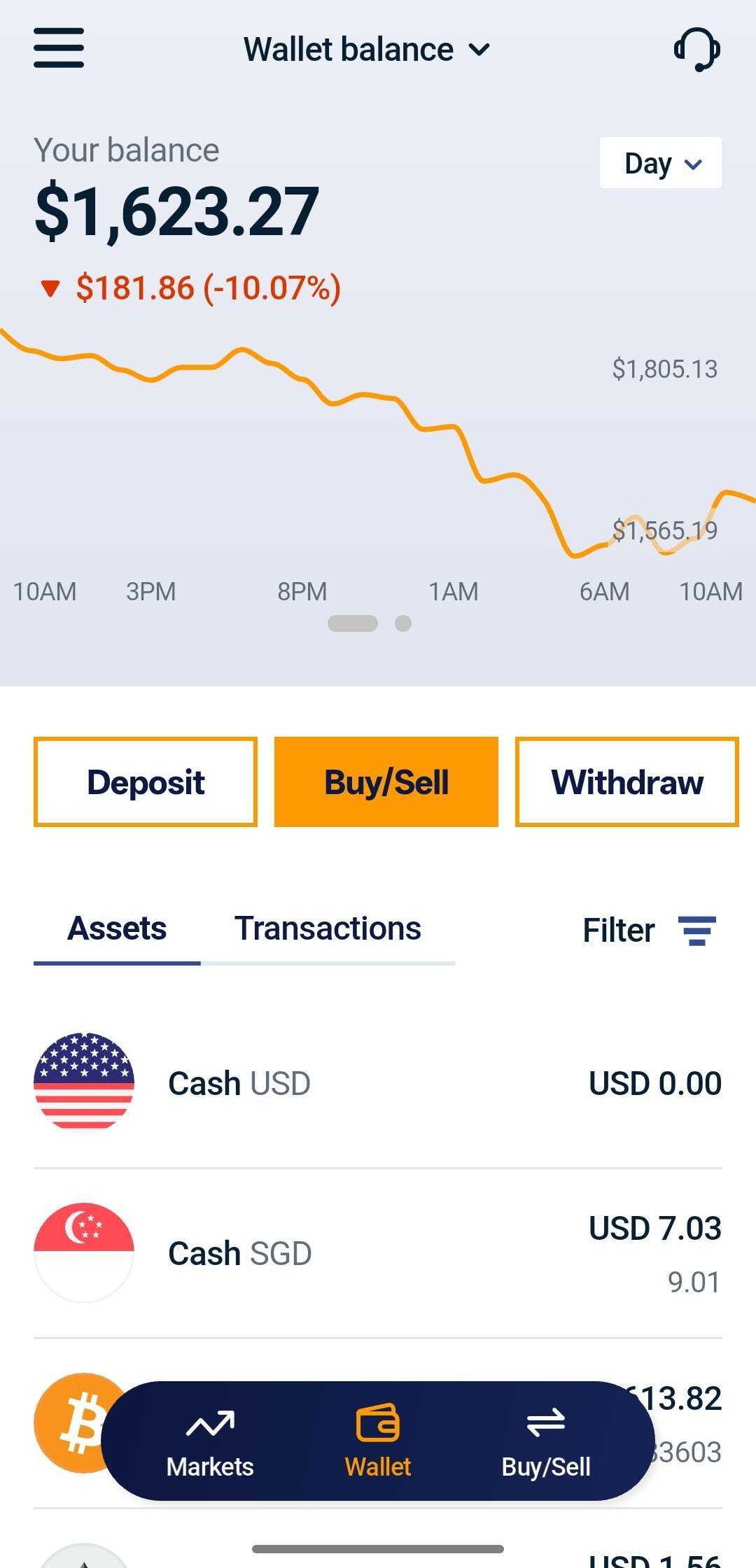
Task: Open the Cash SGD asset
Action: [378, 1252]
